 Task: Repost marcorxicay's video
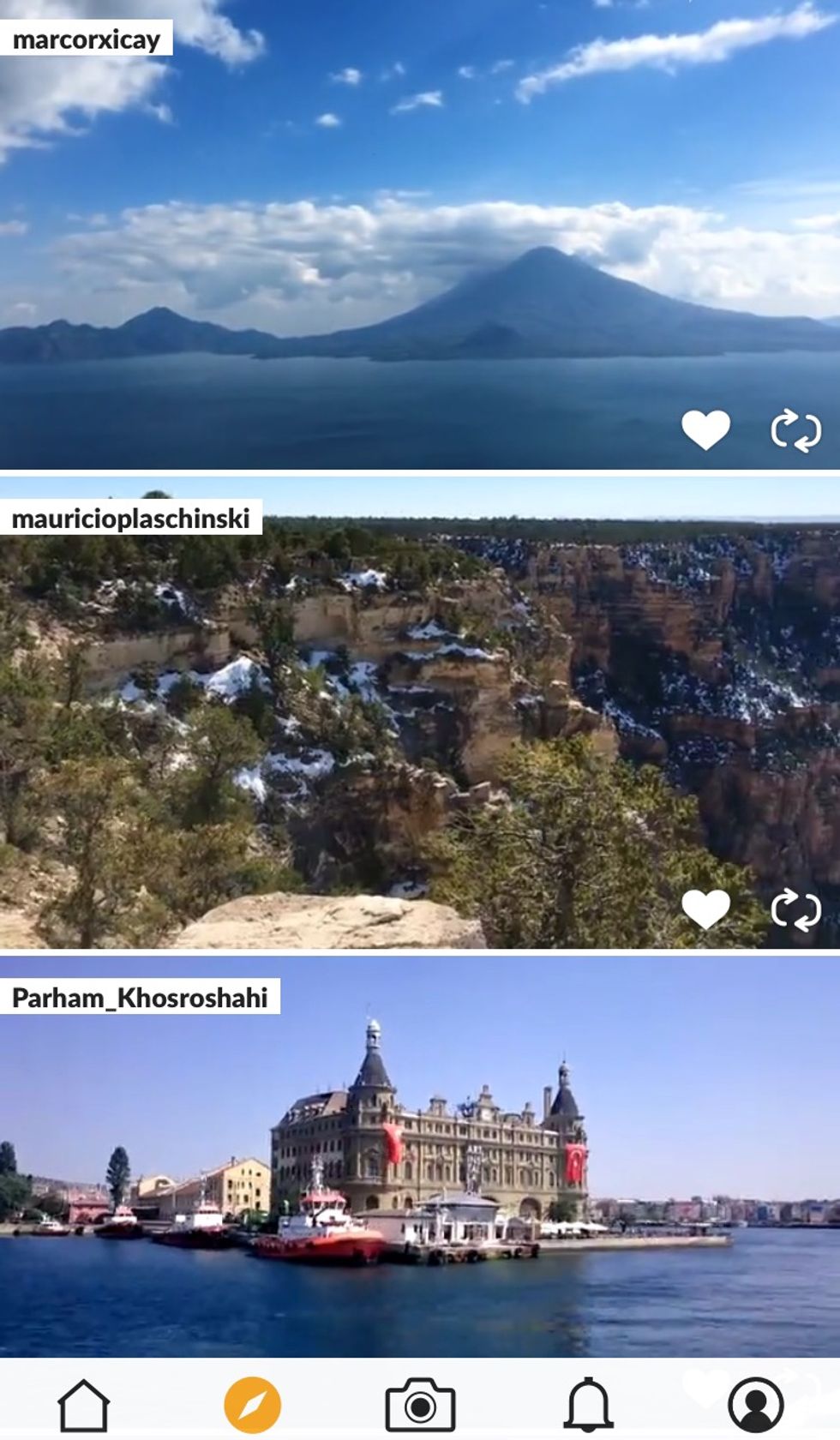click(795, 430)
